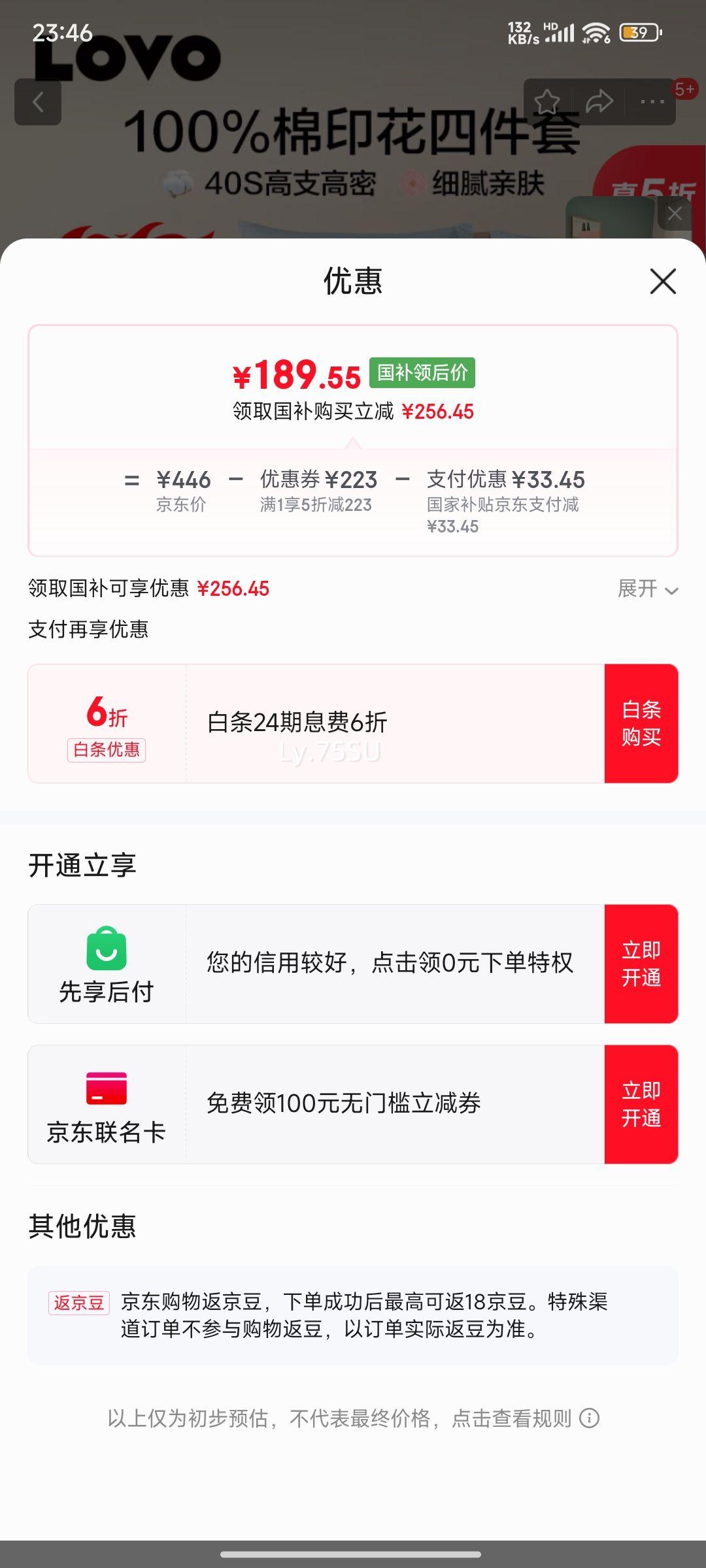Share this product
The height and width of the screenshot is (1568, 706).
pos(599,102)
